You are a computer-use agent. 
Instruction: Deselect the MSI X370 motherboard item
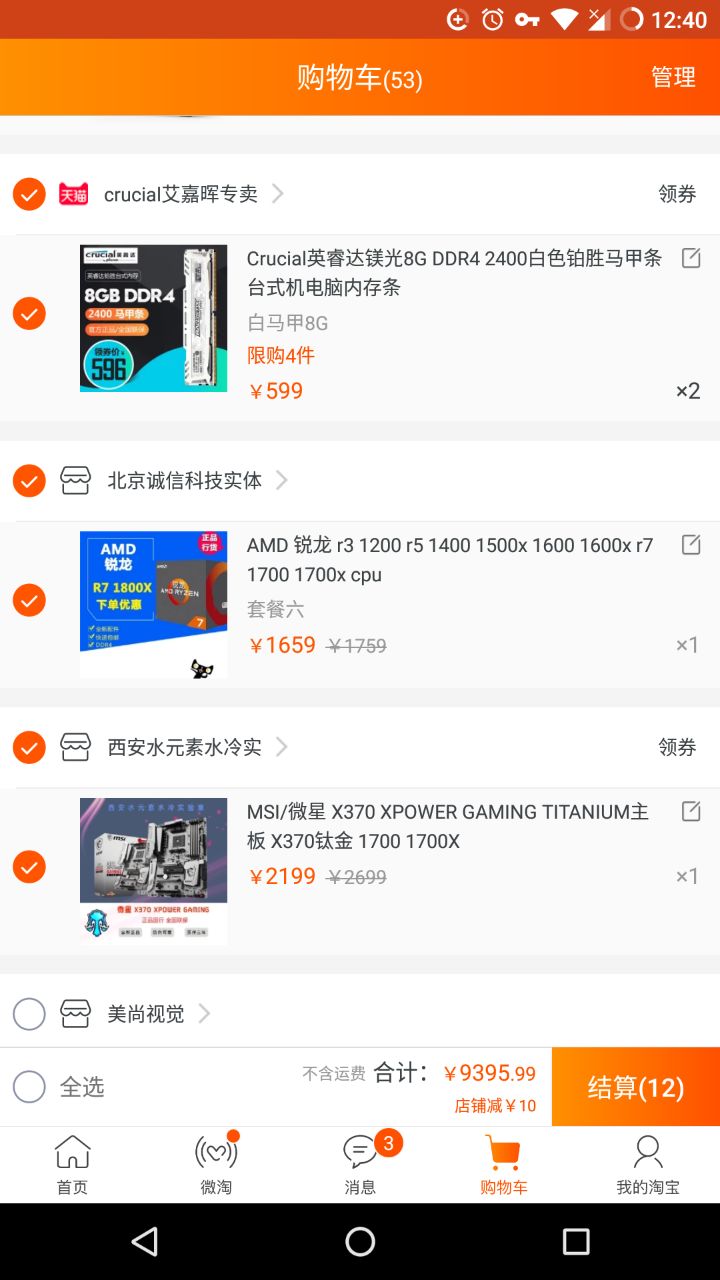[x=29, y=867]
